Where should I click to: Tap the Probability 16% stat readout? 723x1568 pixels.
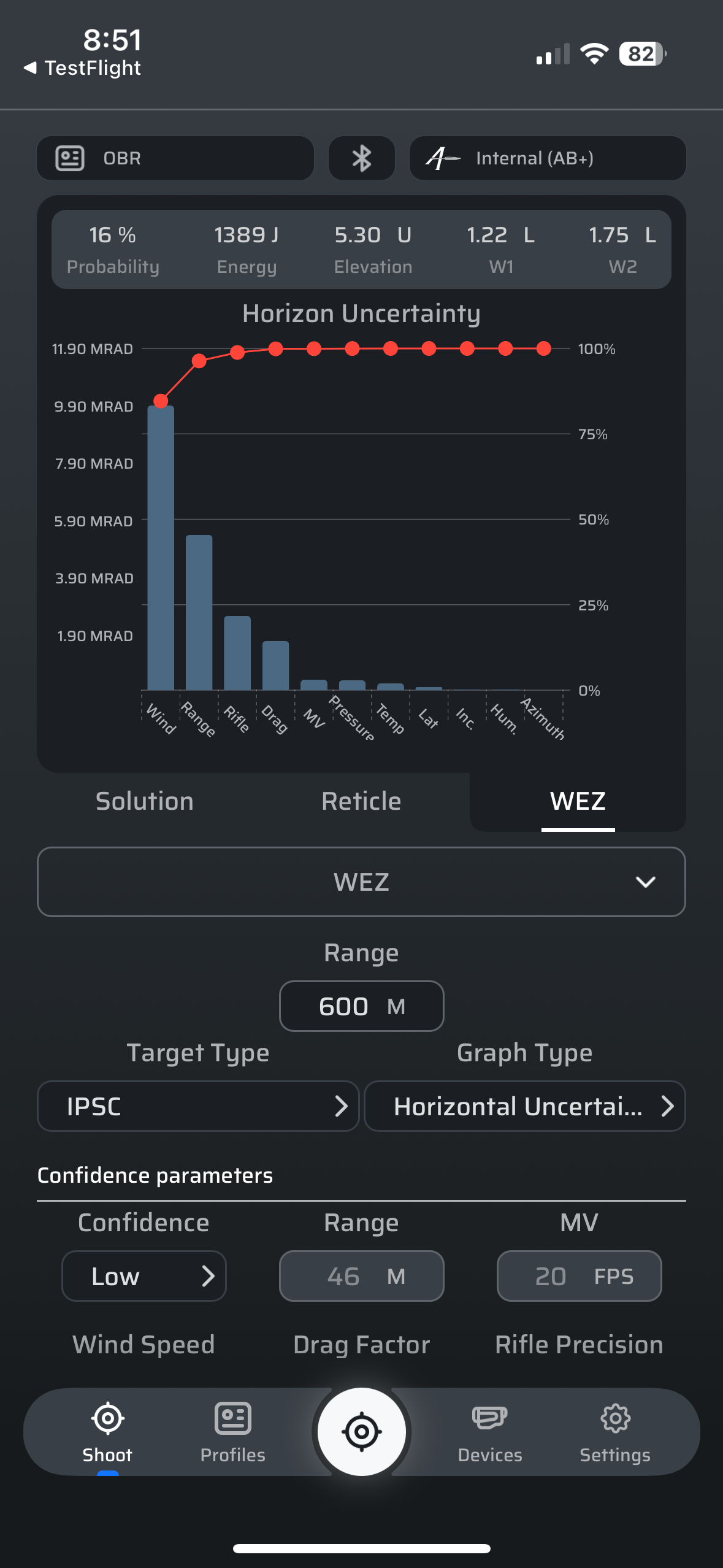point(113,248)
